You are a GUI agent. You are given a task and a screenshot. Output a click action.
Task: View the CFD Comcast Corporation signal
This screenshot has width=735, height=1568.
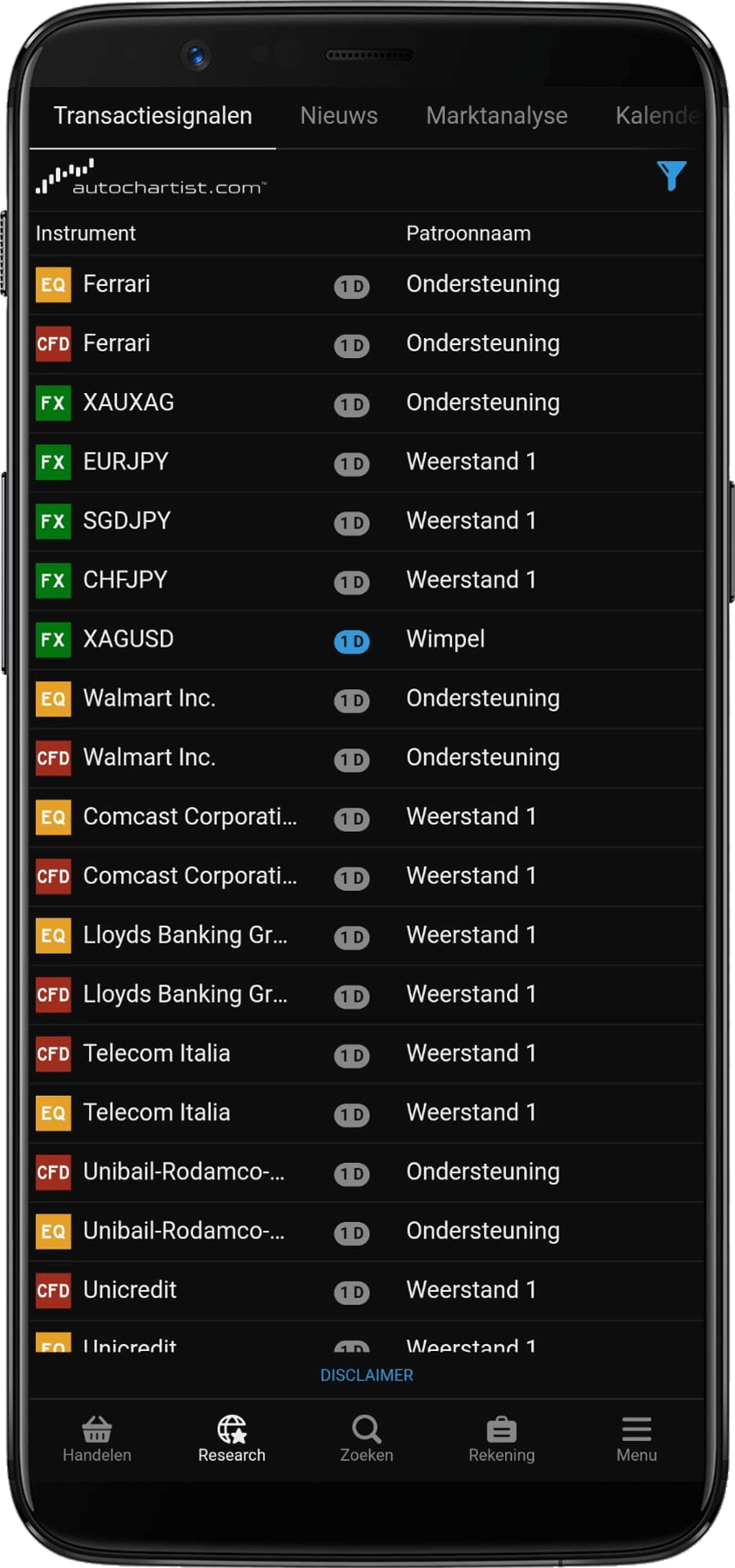click(366, 877)
